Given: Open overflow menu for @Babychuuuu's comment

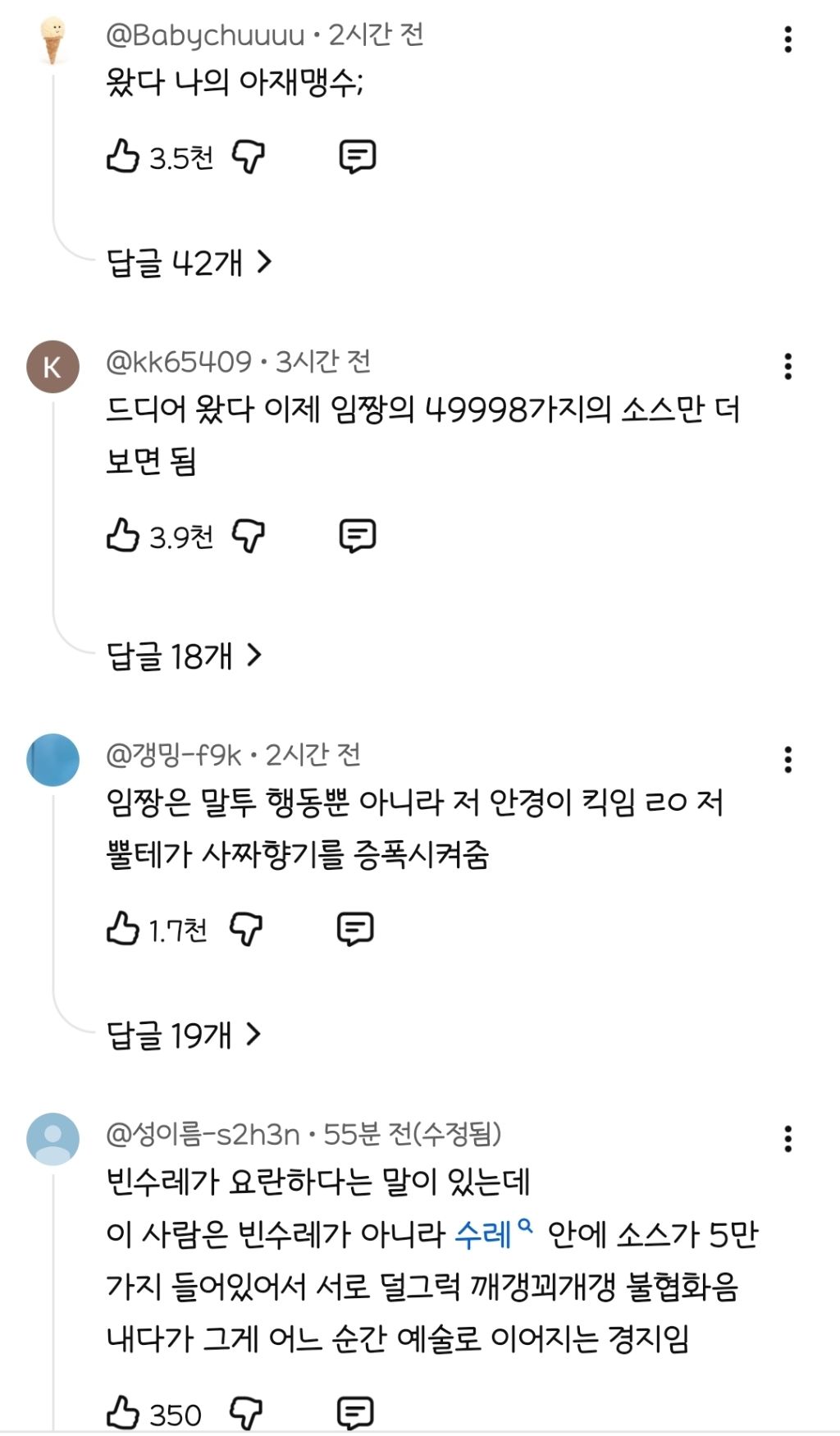Looking at the screenshot, I should (x=787, y=39).
